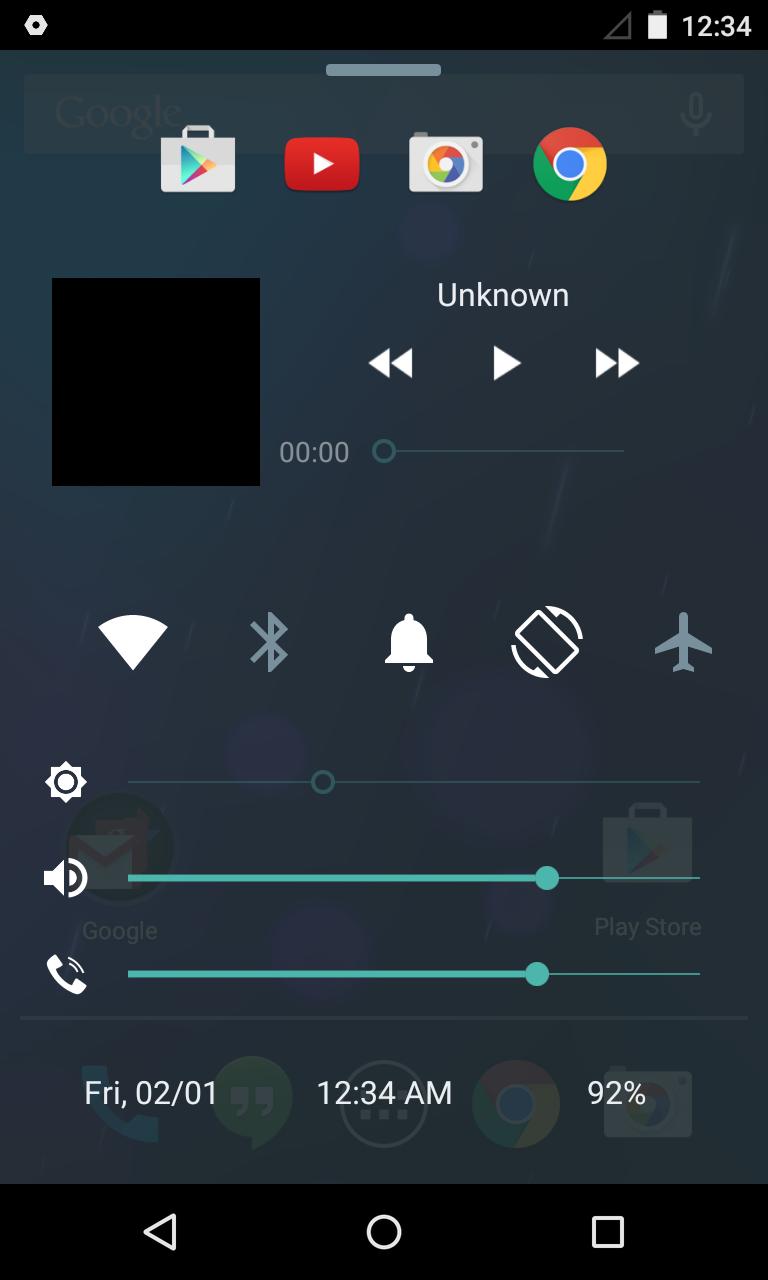Enable airplane mode
Image resolution: width=768 pixels, height=1280 pixels.
point(684,641)
